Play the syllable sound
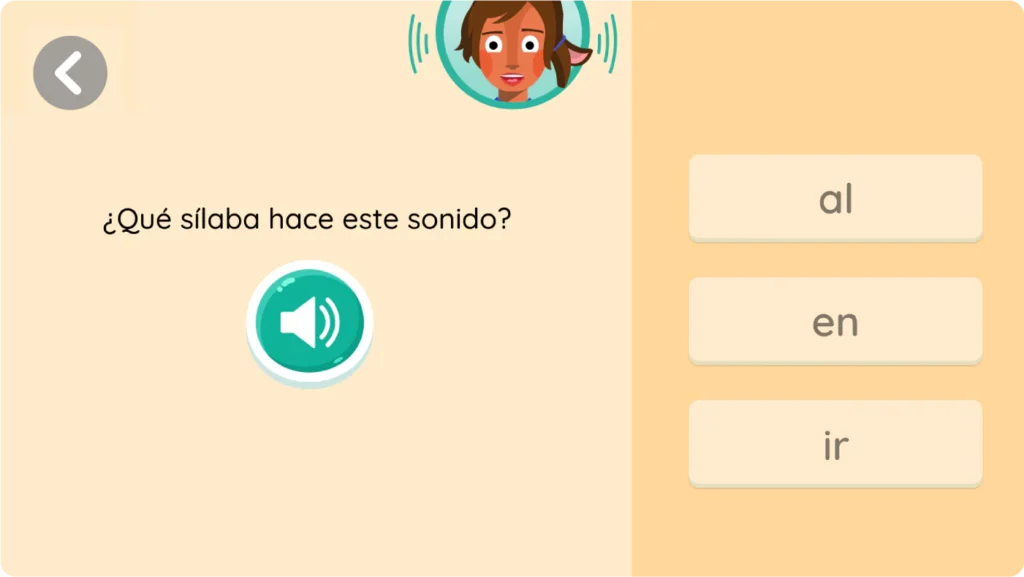Viewport: 1024px width, 577px height. [x=309, y=322]
